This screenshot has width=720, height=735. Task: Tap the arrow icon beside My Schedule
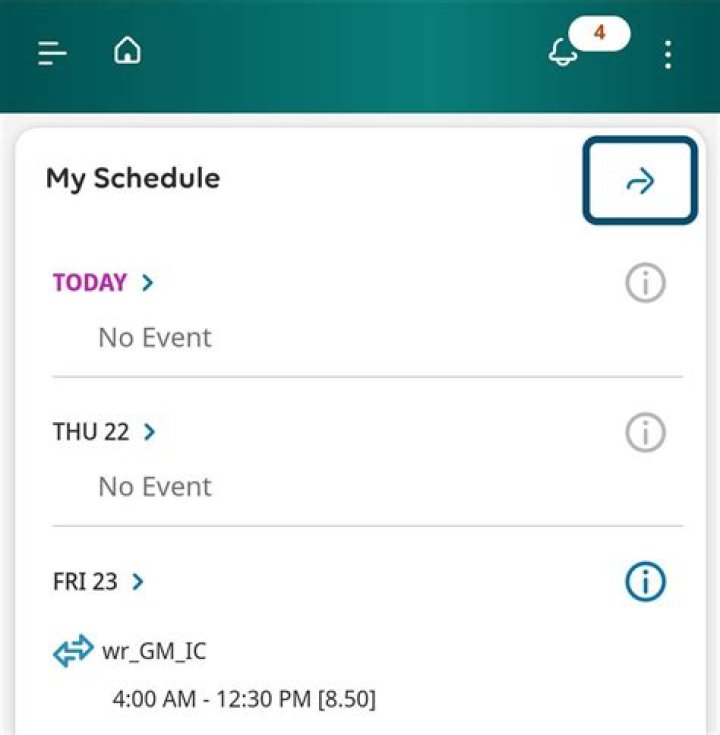[639, 181]
